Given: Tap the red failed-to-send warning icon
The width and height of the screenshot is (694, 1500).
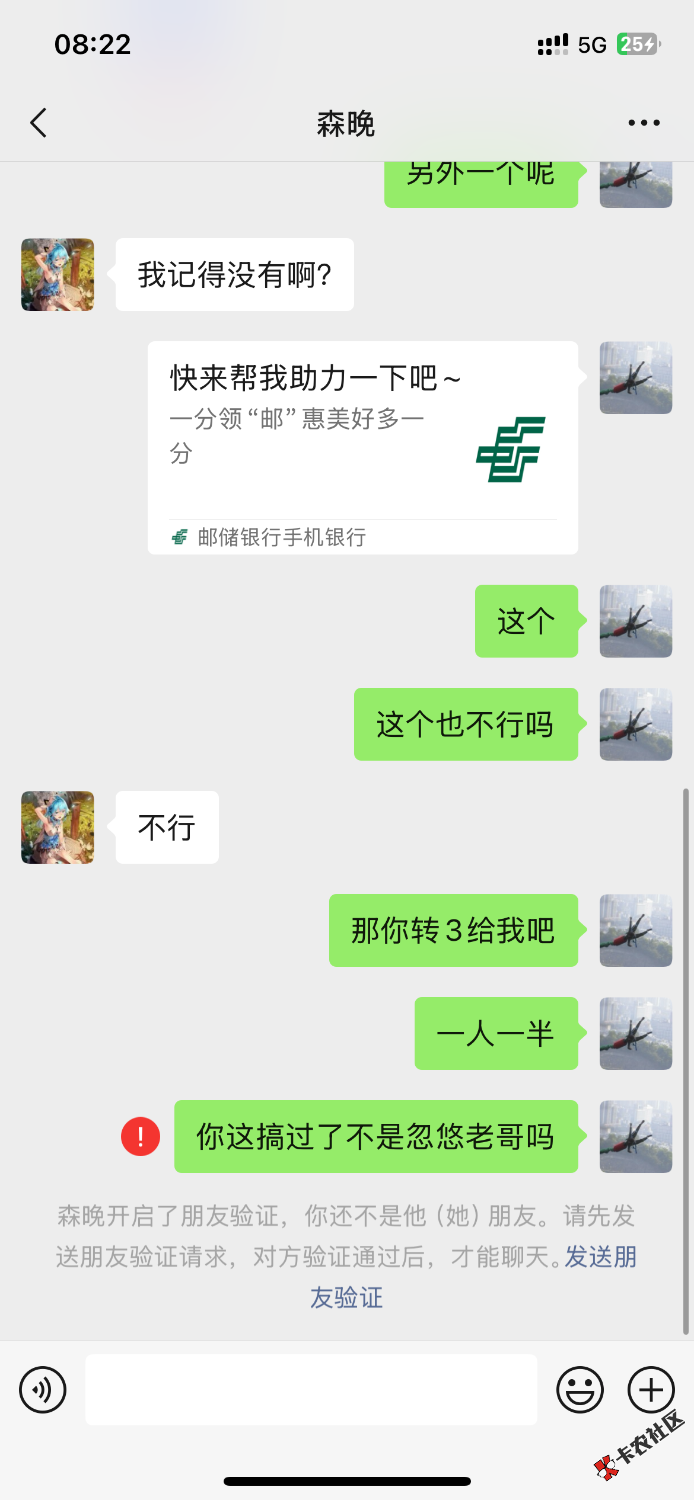Looking at the screenshot, I should click(141, 1137).
